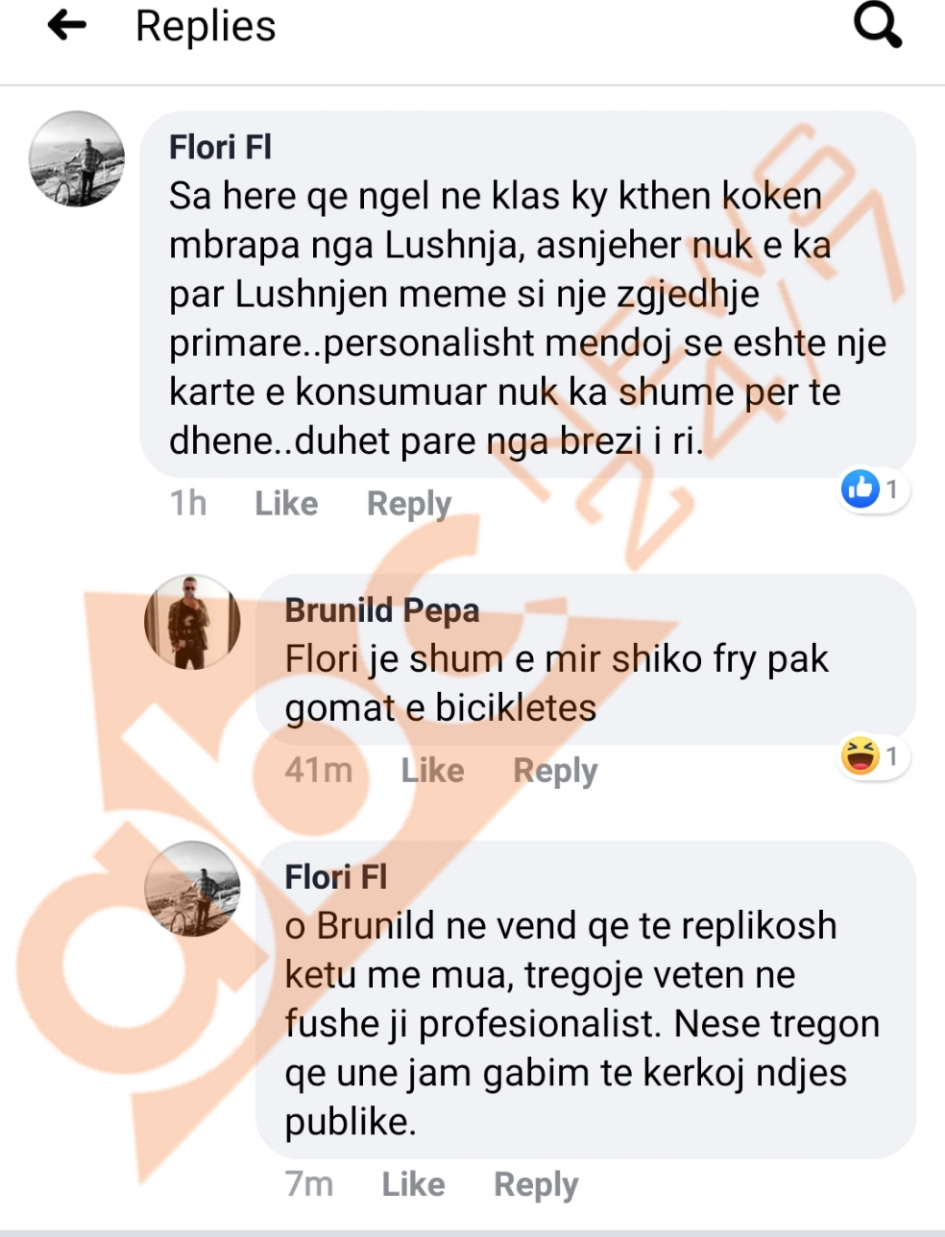View Brunild Pepa's profile by name
Viewport: 945px width, 1237px height.
coord(382,610)
